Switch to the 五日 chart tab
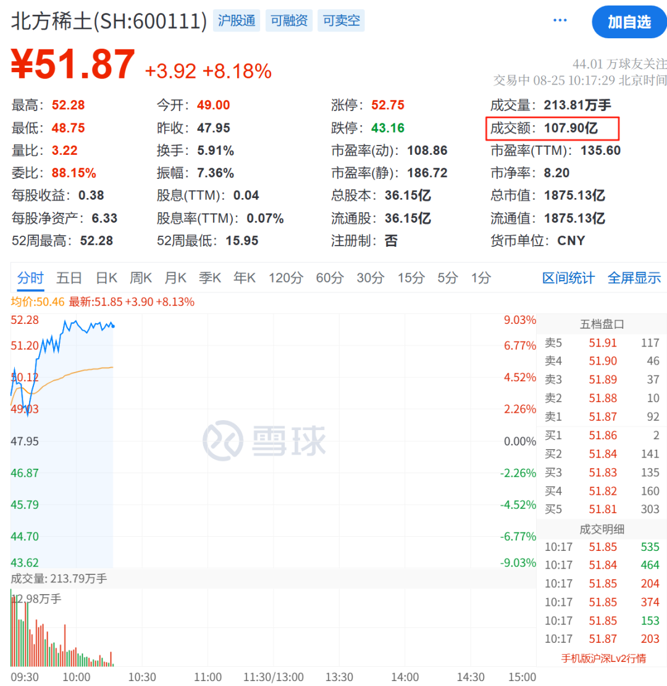Image resolution: width=667 pixels, height=686 pixels. coord(69,278)
